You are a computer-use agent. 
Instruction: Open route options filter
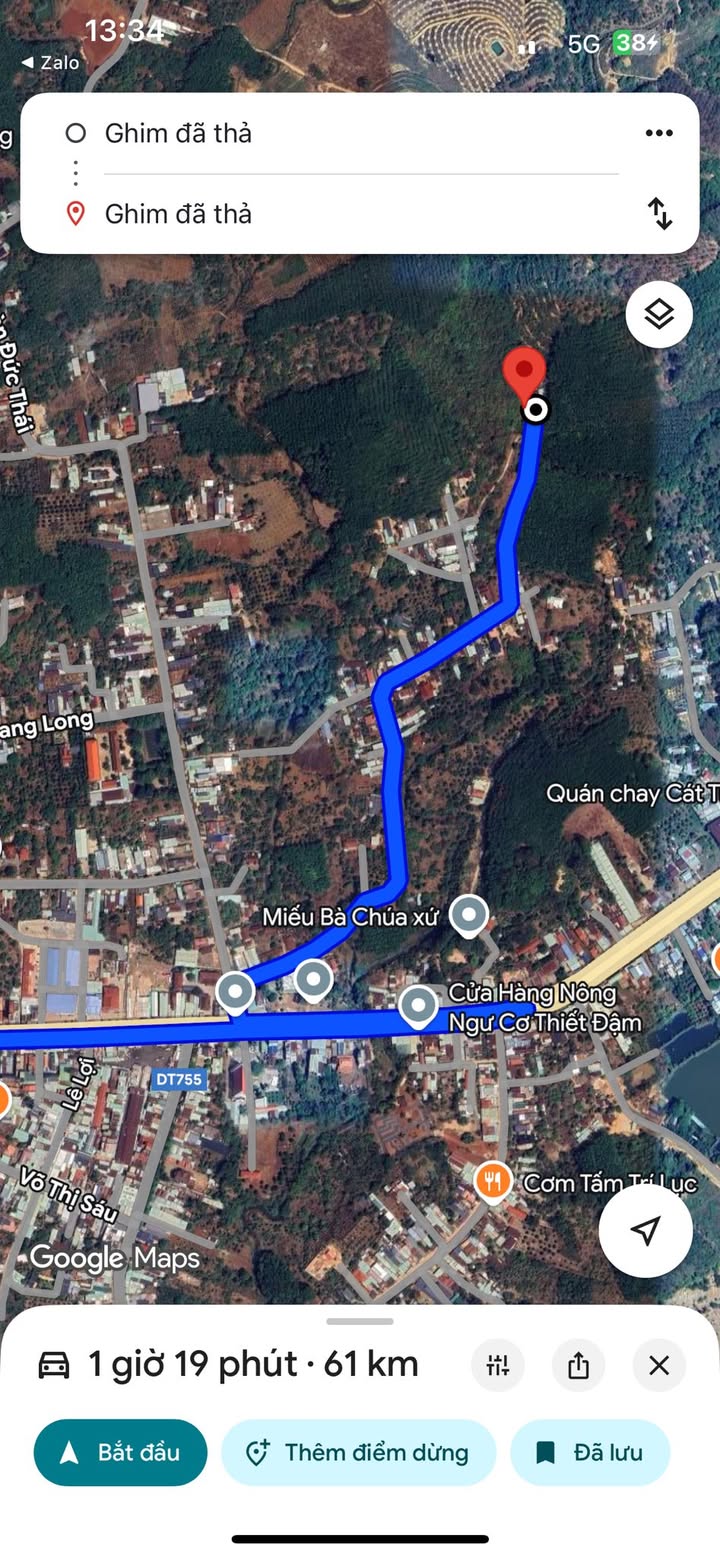click(x=498, y=1365)
